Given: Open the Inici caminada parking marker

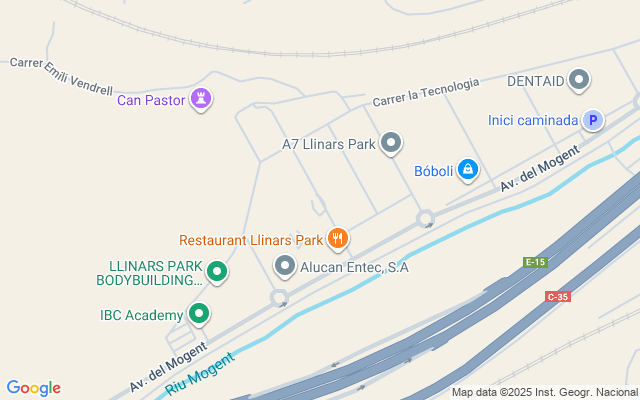Looking at the screenshot, I should coord(593,120).
